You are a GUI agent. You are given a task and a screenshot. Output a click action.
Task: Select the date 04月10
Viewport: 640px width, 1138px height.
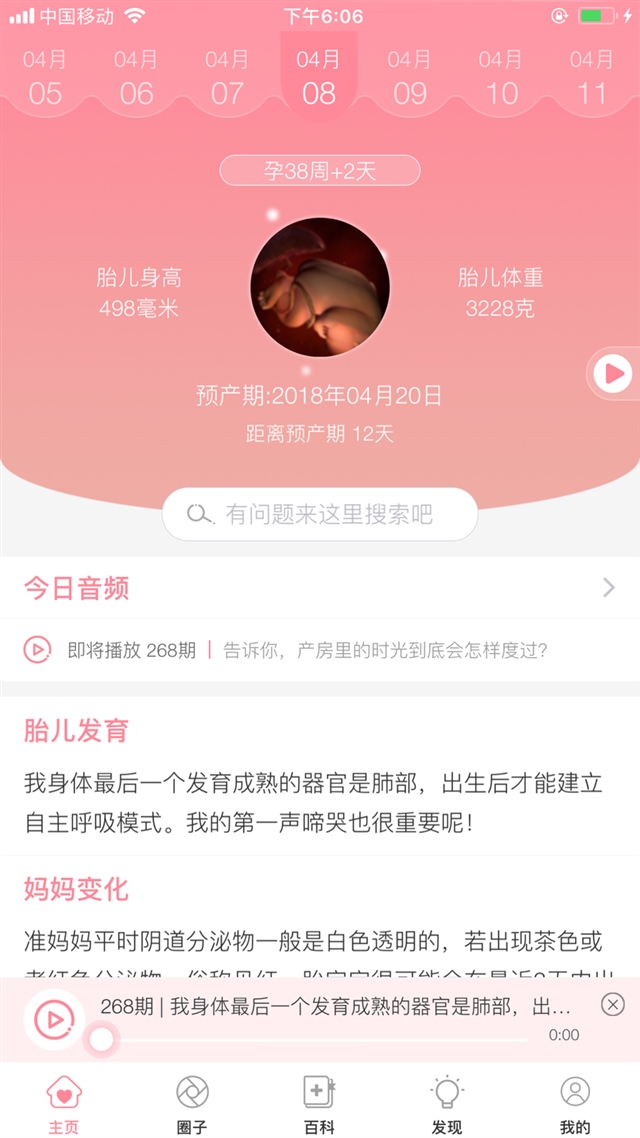point(501,78)
